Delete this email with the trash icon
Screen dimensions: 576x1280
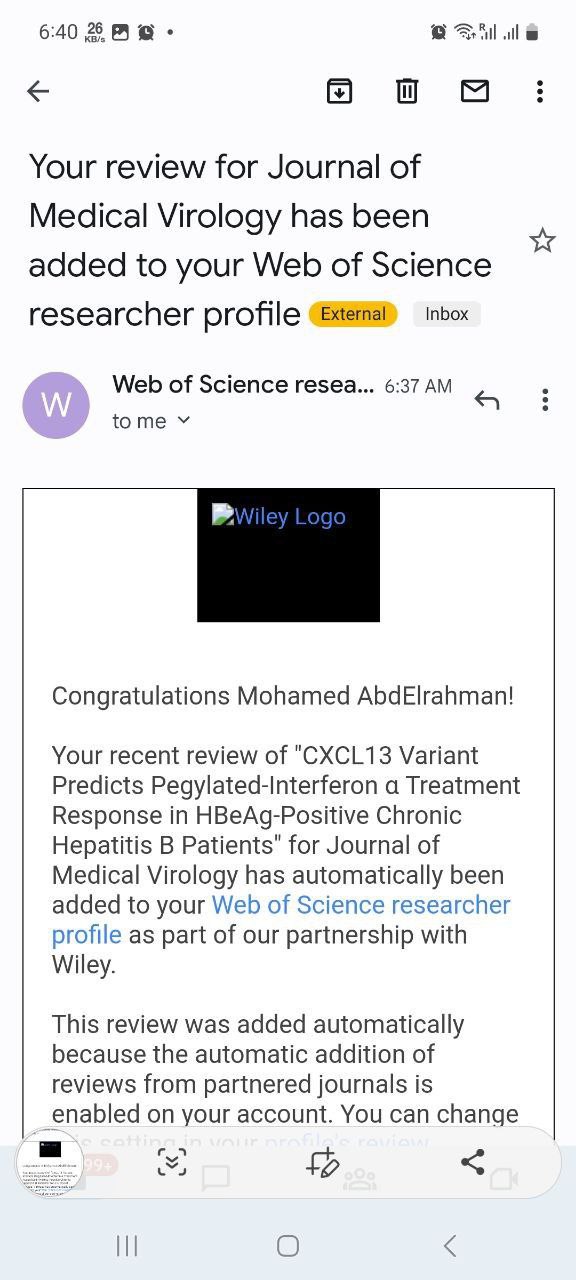coord(407,91)
